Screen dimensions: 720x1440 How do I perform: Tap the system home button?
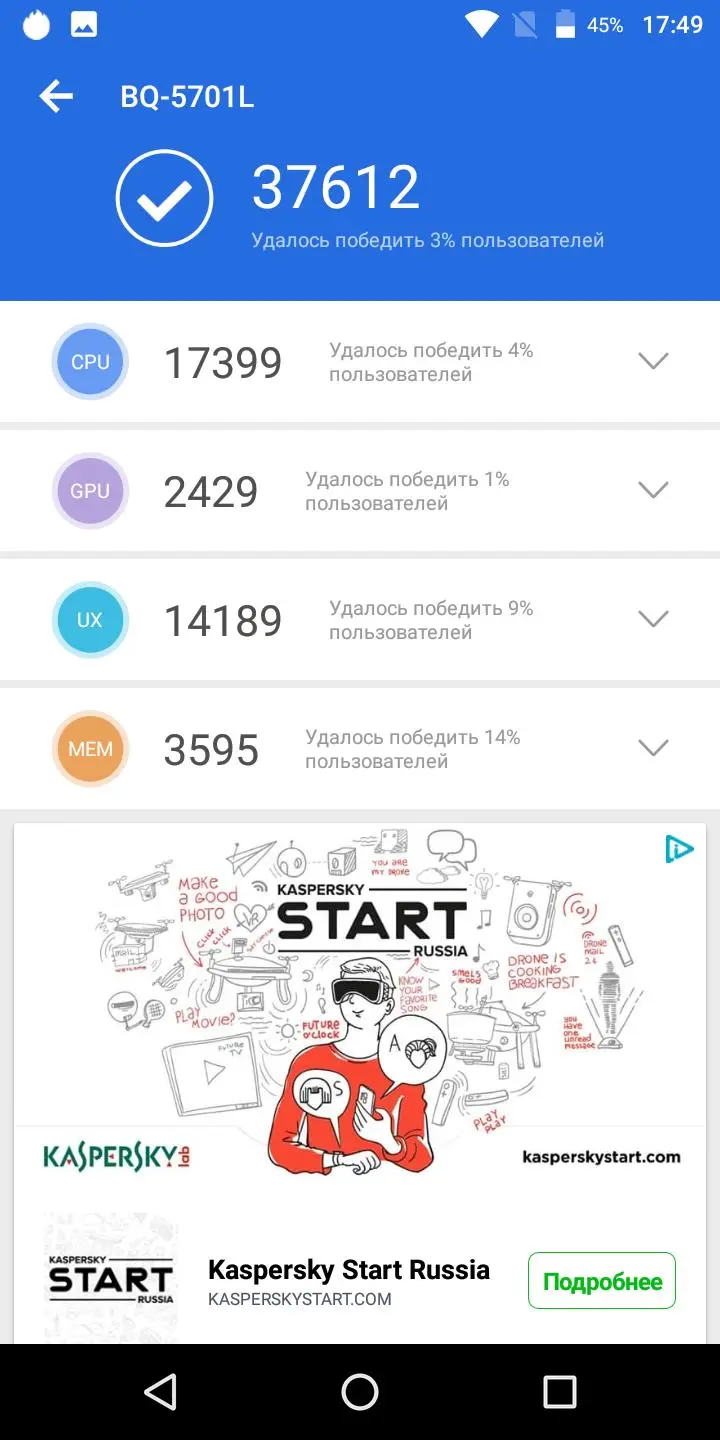[x=360, y=1391]
